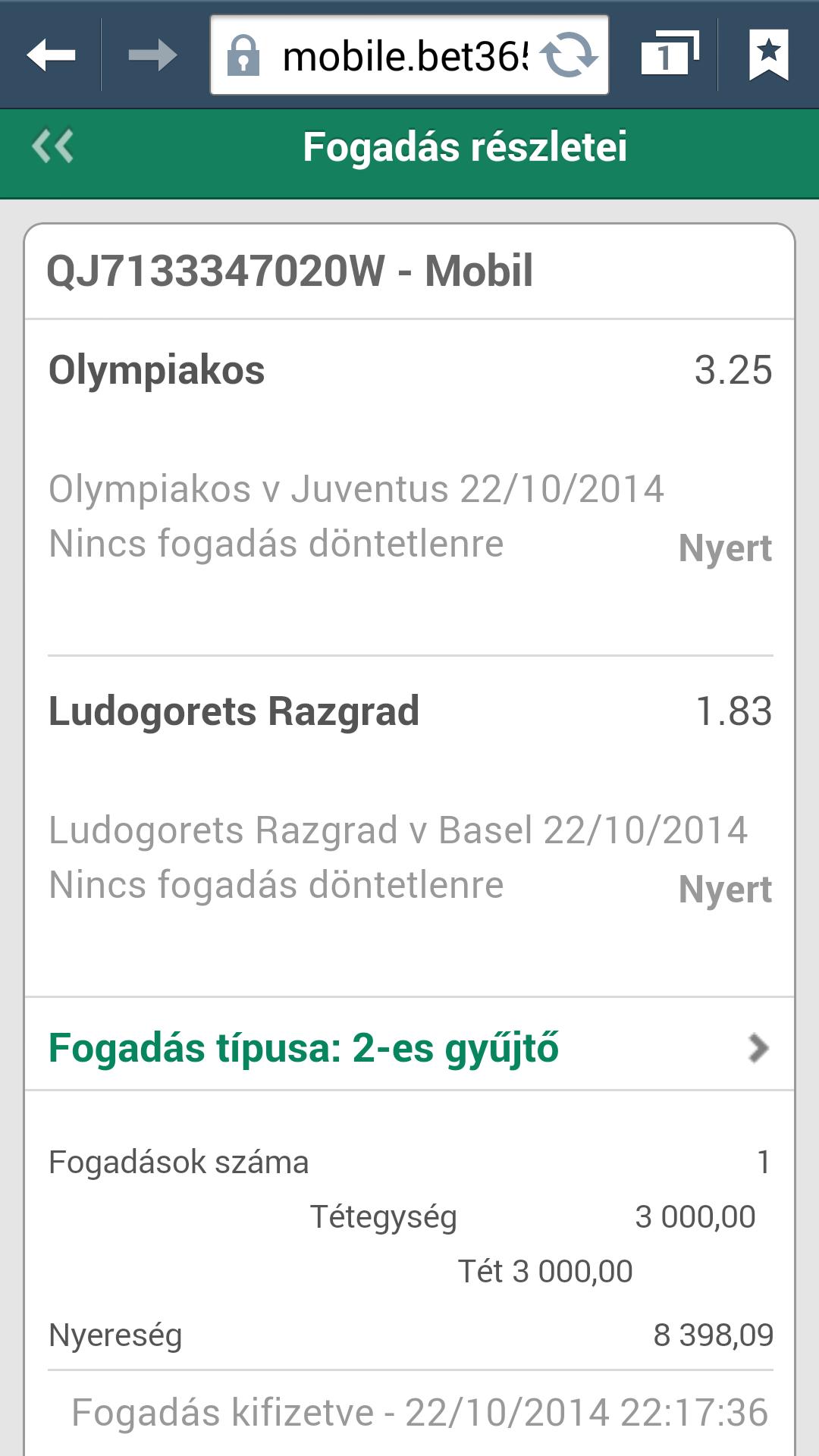Viewport: 819px width, 1456px height.
Task: Open the browser bookmarks
Action: [x=768, y=55]
